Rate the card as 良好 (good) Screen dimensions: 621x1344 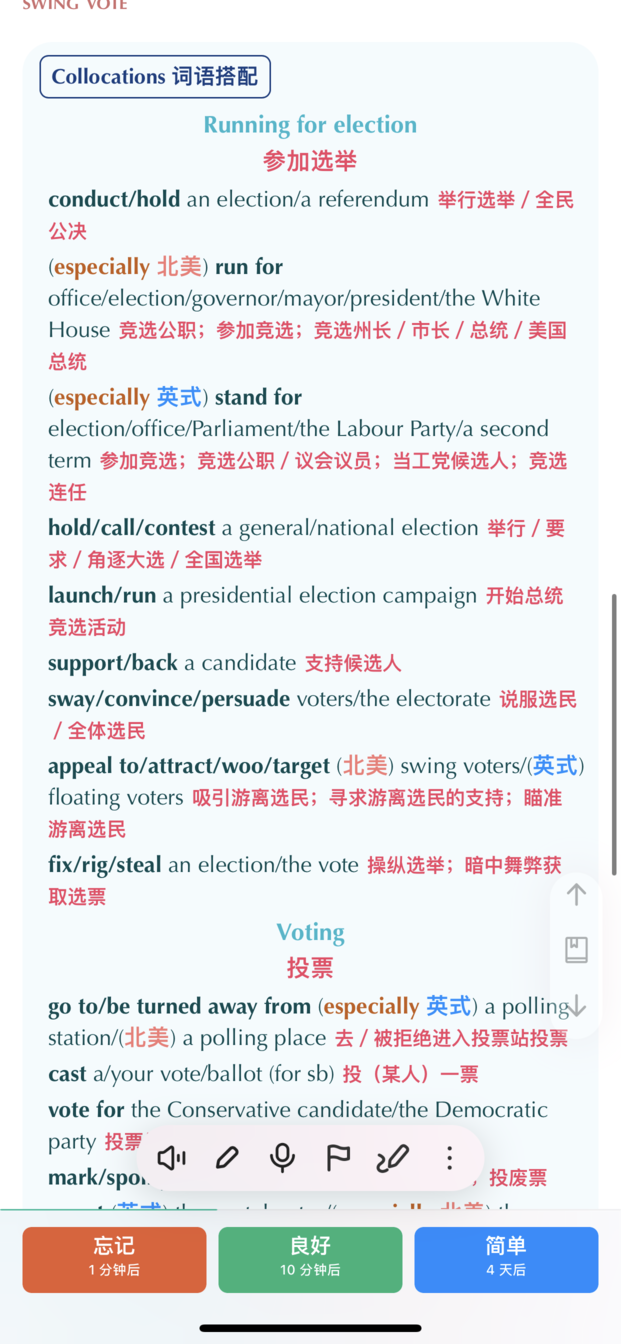310,1259
